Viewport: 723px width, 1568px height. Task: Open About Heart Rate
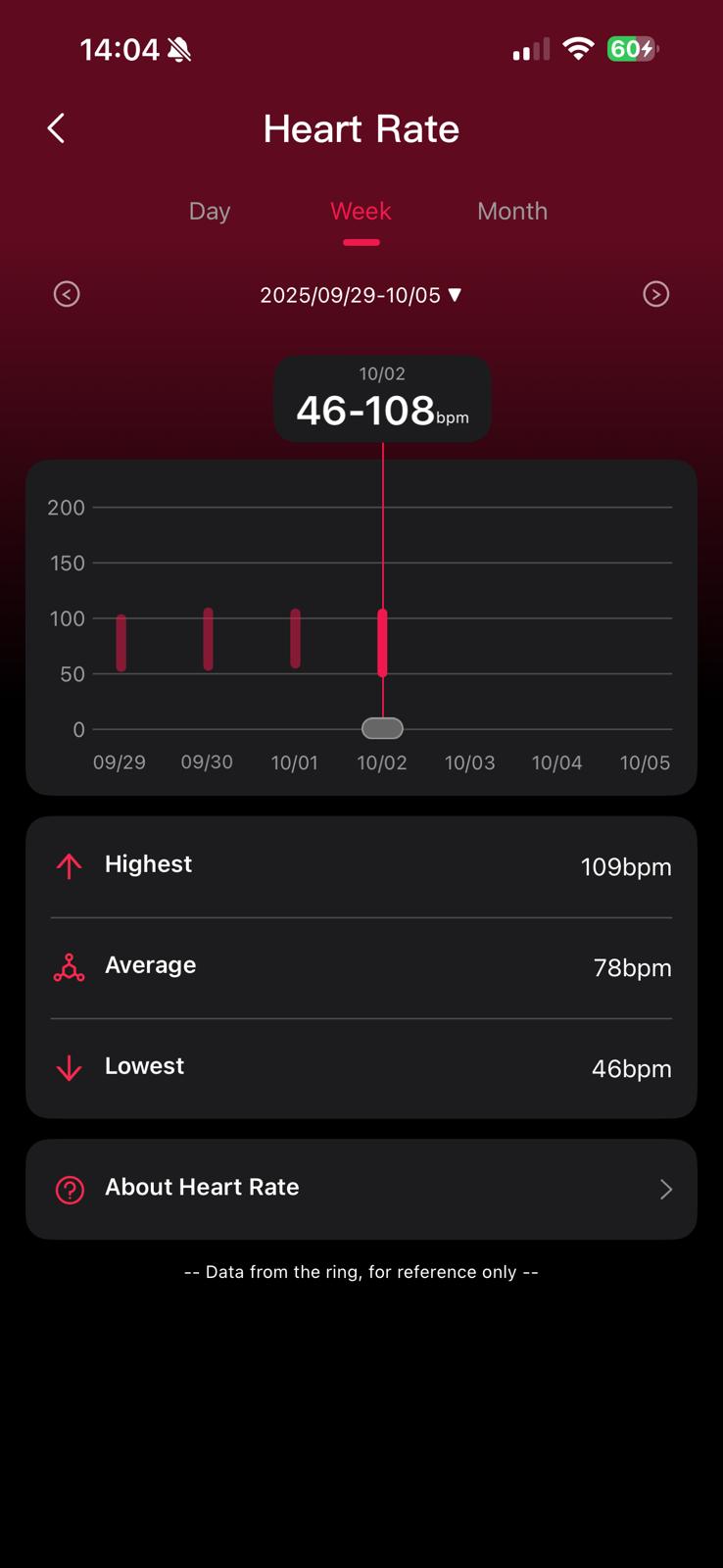361,1189
